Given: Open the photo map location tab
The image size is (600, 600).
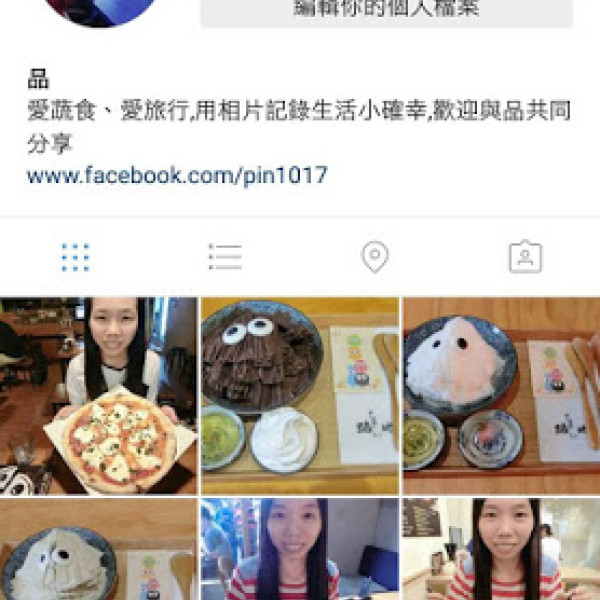Looking at the screenshot, I should tap(374, 257).
